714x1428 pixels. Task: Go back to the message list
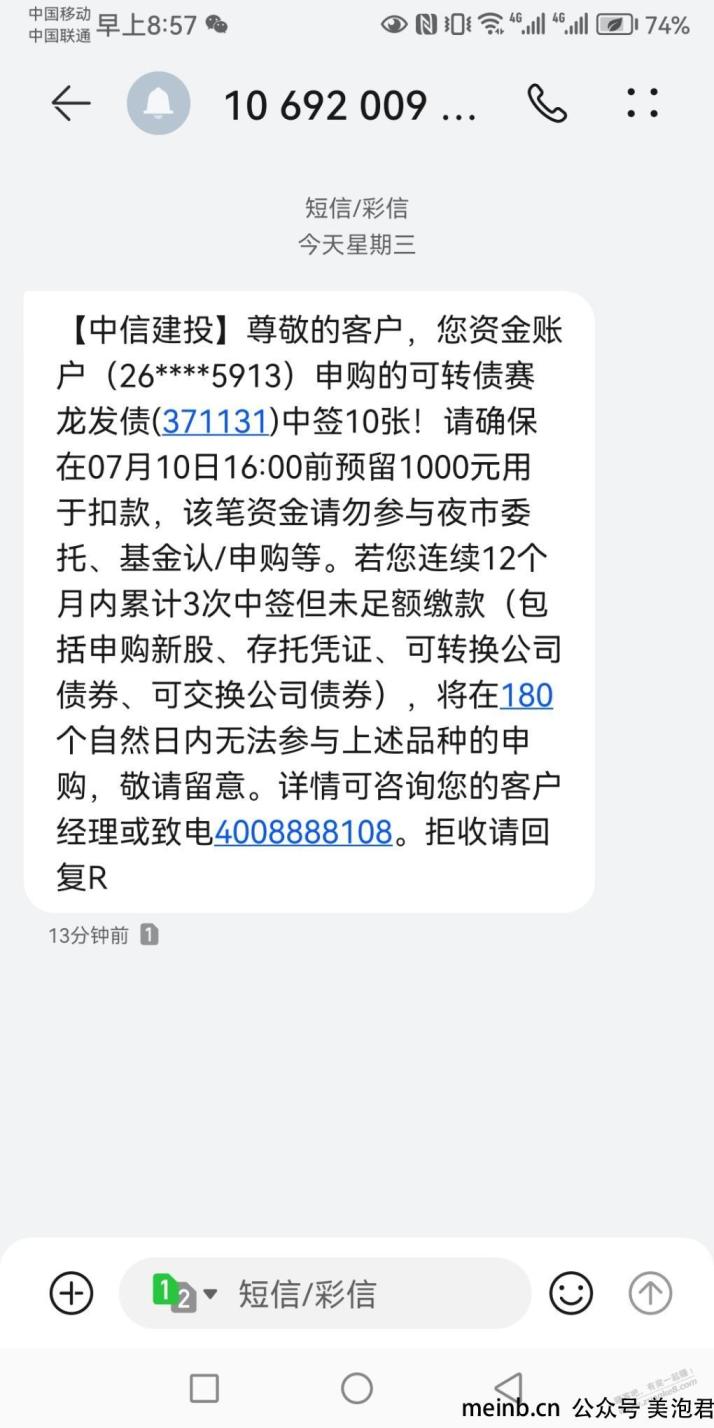click(71, 103)
